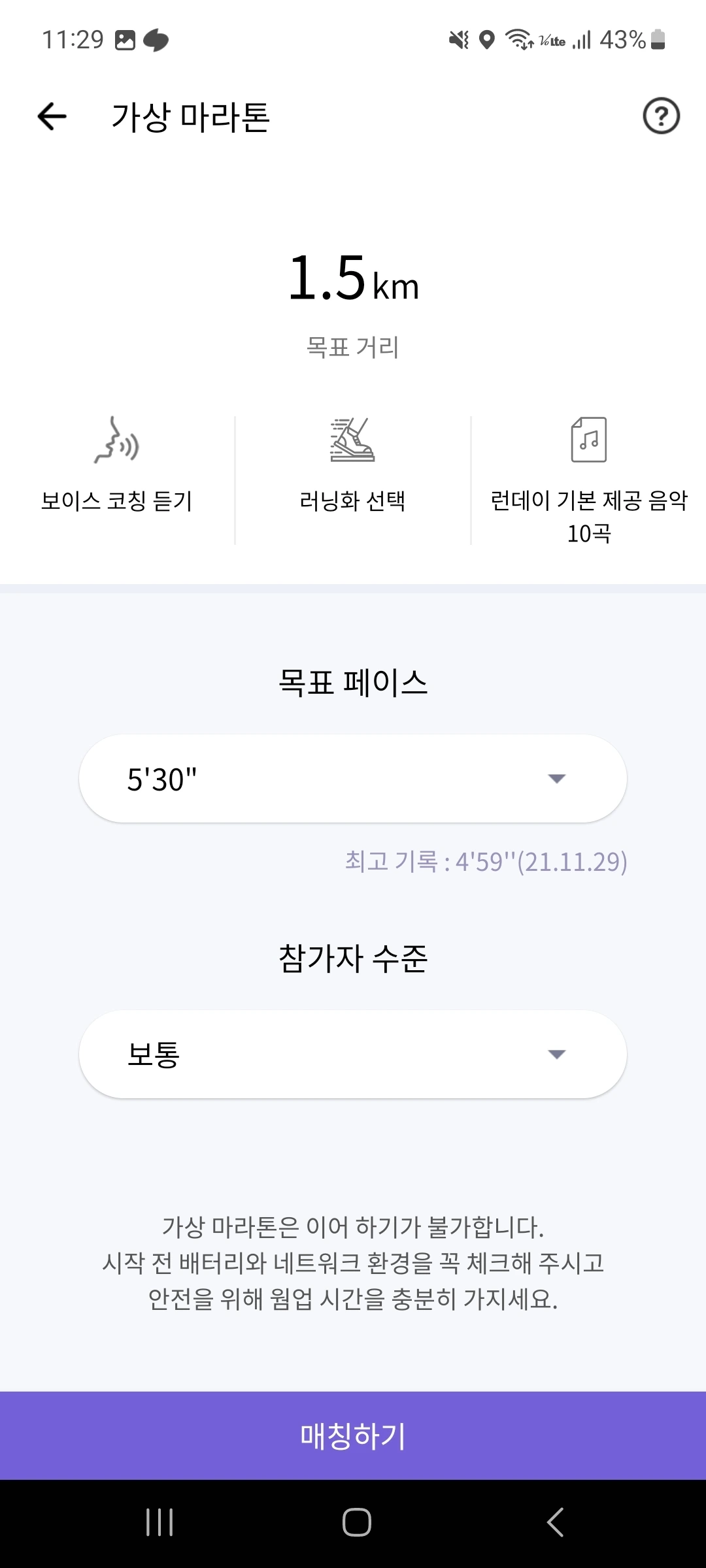The height and width of the screenshot is (1568, 706).
Task: Expand the 참가자 수준 보통 dropdown
Action: (353, 1054)
